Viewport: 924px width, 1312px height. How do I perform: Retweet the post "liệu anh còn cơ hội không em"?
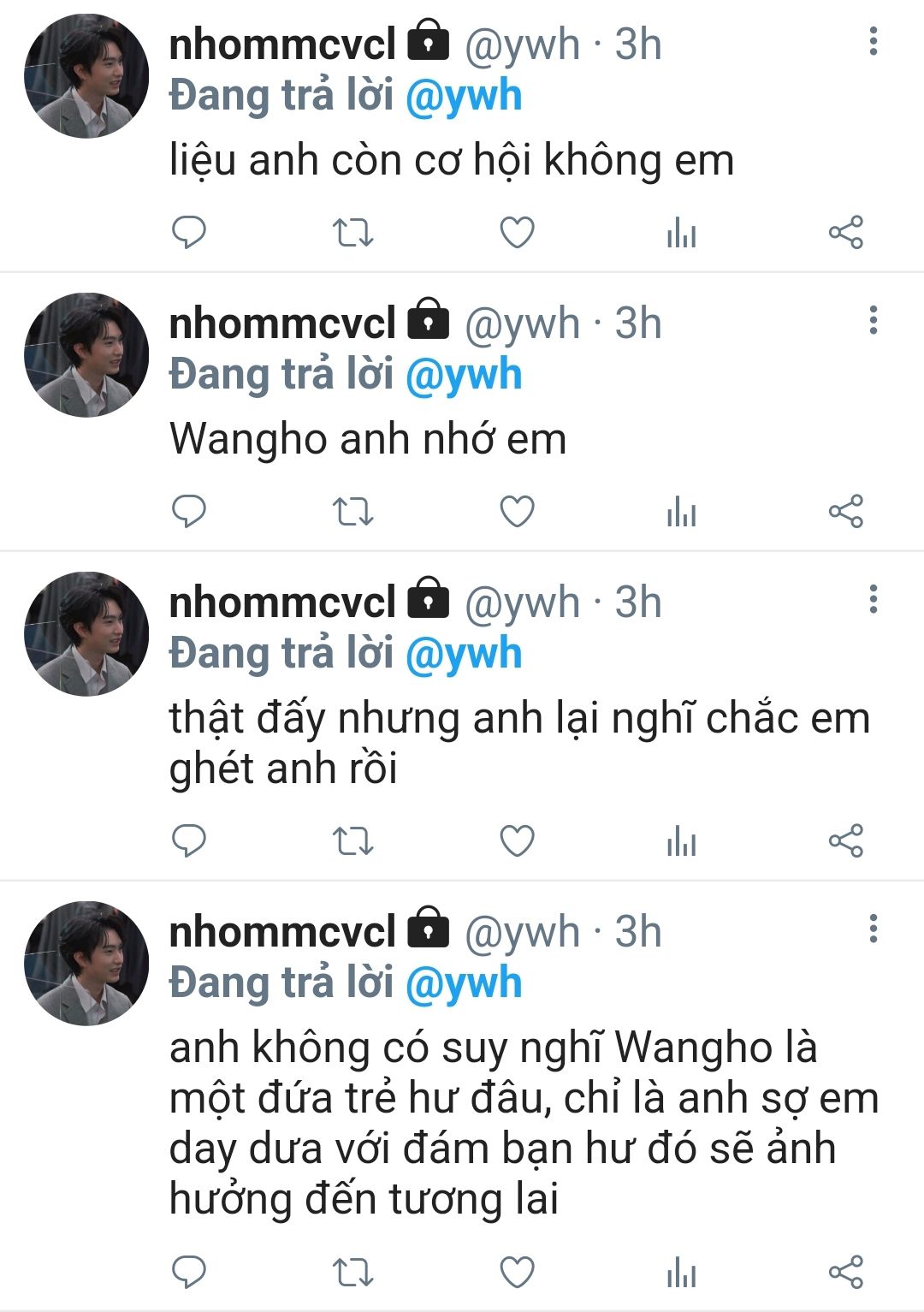pos(352,232)
